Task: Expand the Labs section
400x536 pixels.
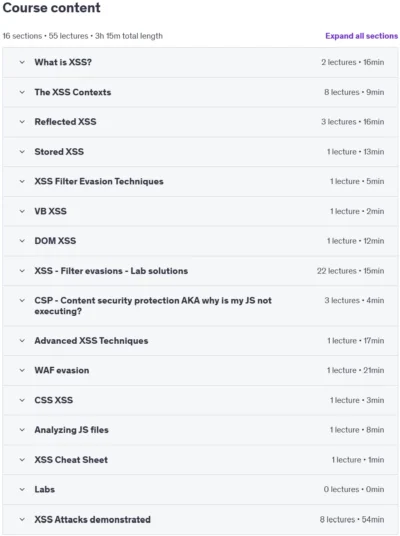Action: (200, 490)
